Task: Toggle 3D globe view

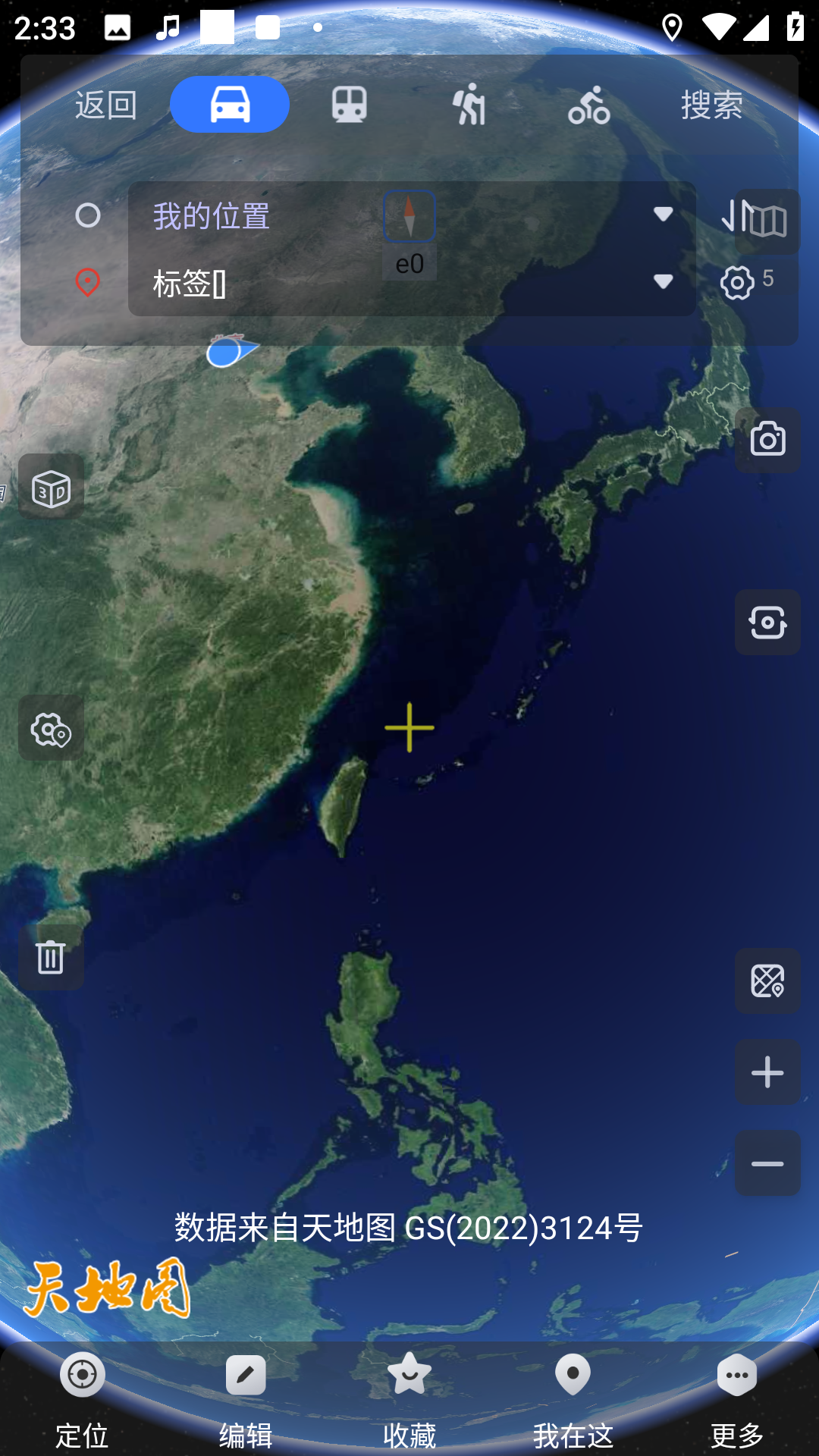Action: pos(50,486)
